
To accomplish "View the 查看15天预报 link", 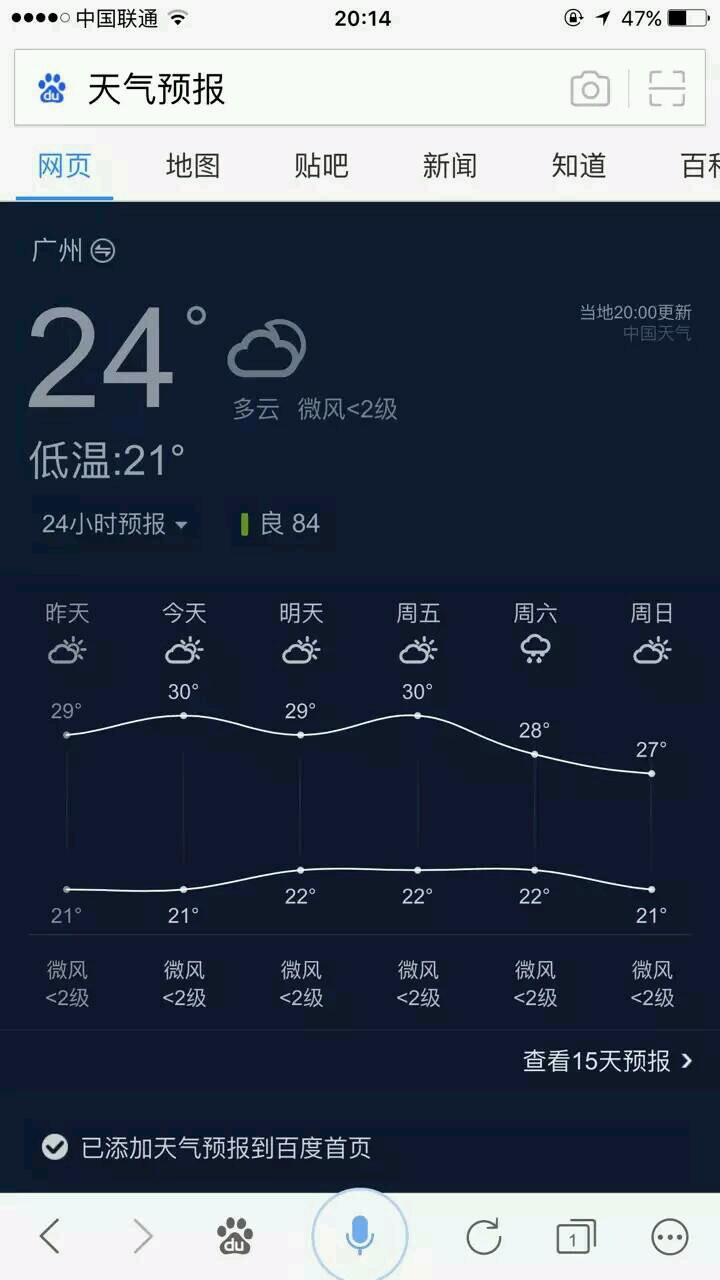I will (x=607, y=1061).
